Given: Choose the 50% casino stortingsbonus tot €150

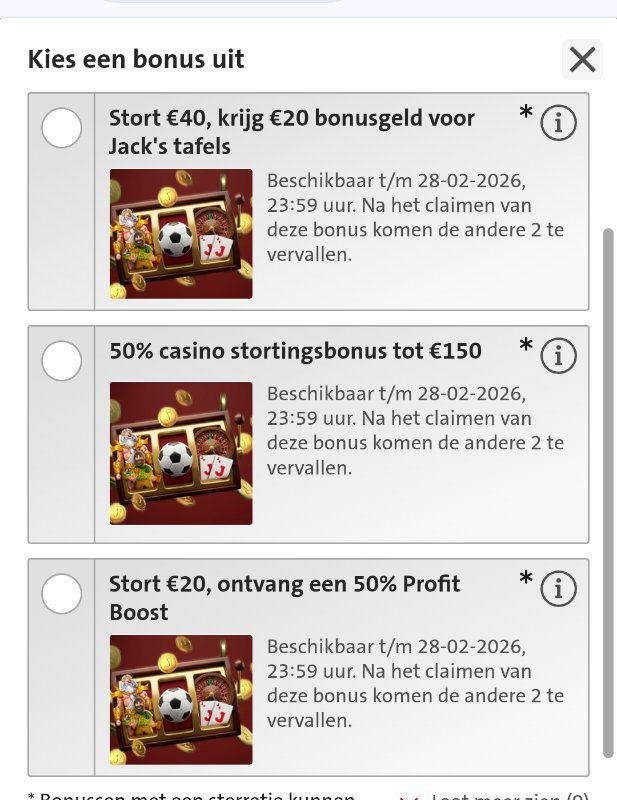Looking at the screenshot, I should (x=62, y=361).
